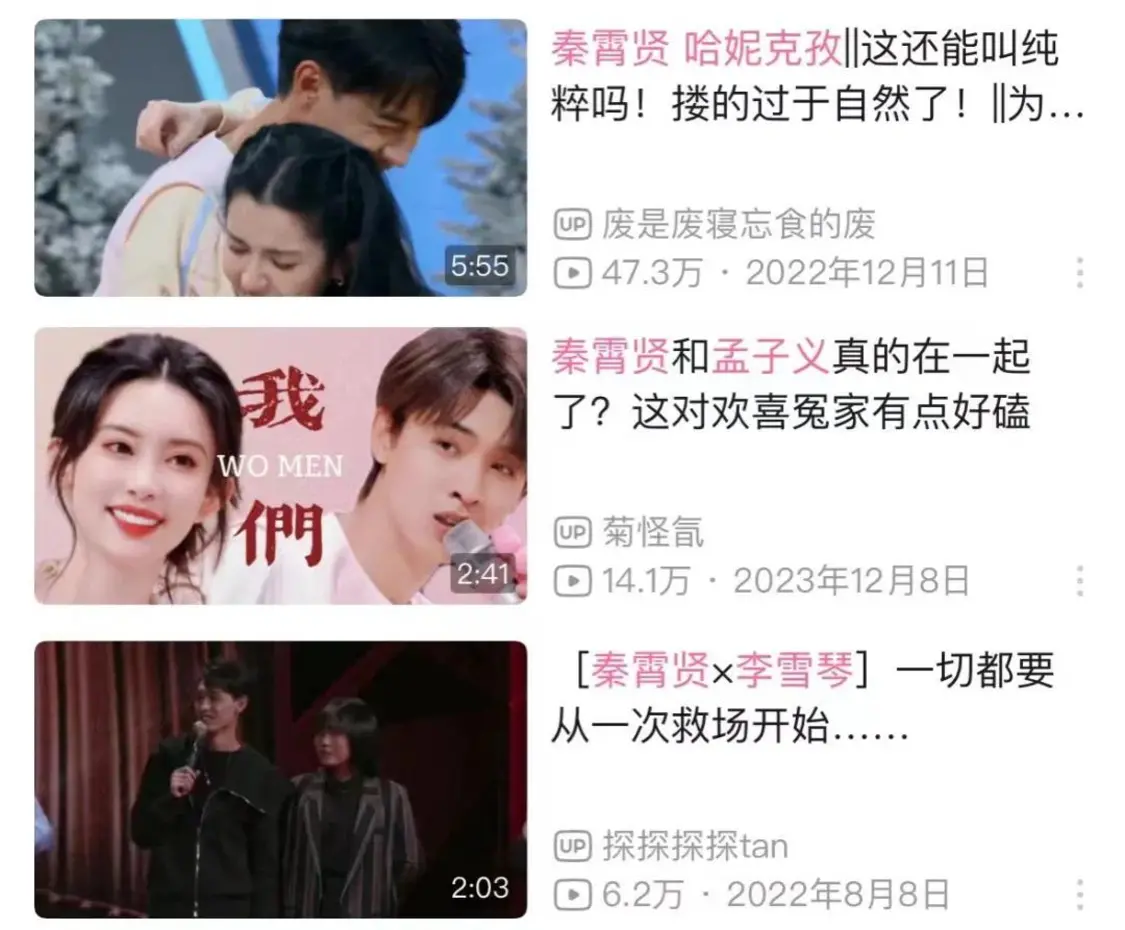Open more options for 菊怪氙 video

point(1079,581)
